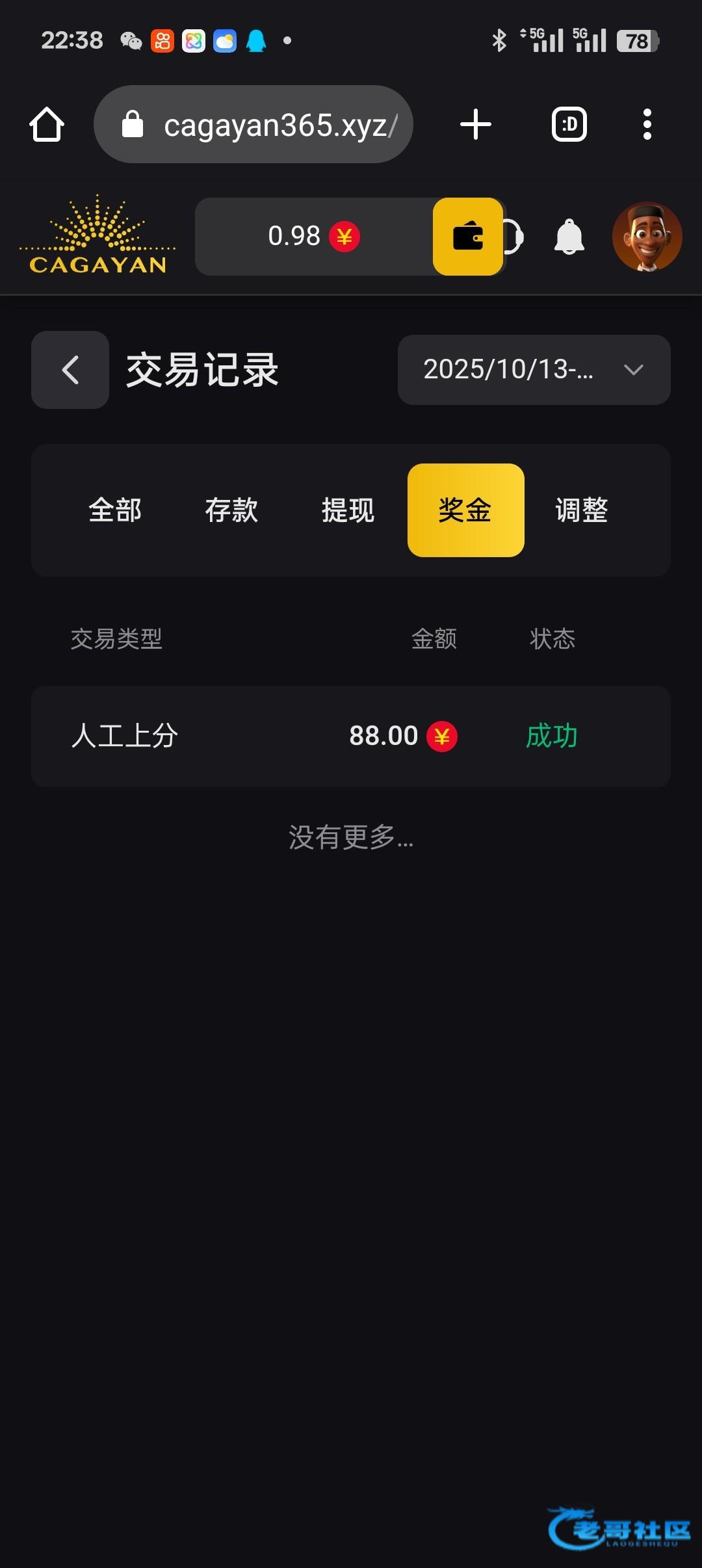Open a new browser tab

coord(476,124)
